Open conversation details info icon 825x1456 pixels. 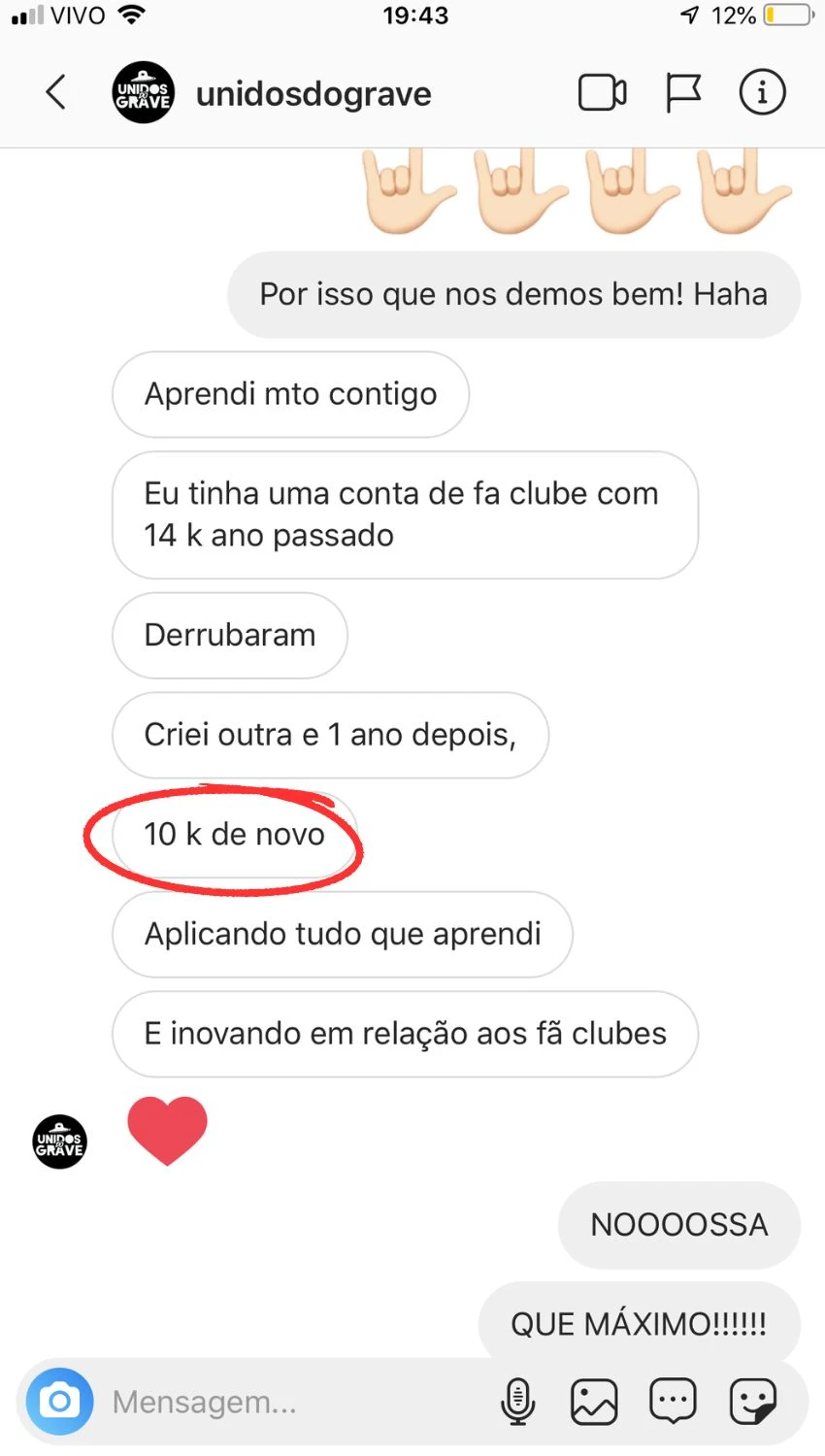(762, 93)
